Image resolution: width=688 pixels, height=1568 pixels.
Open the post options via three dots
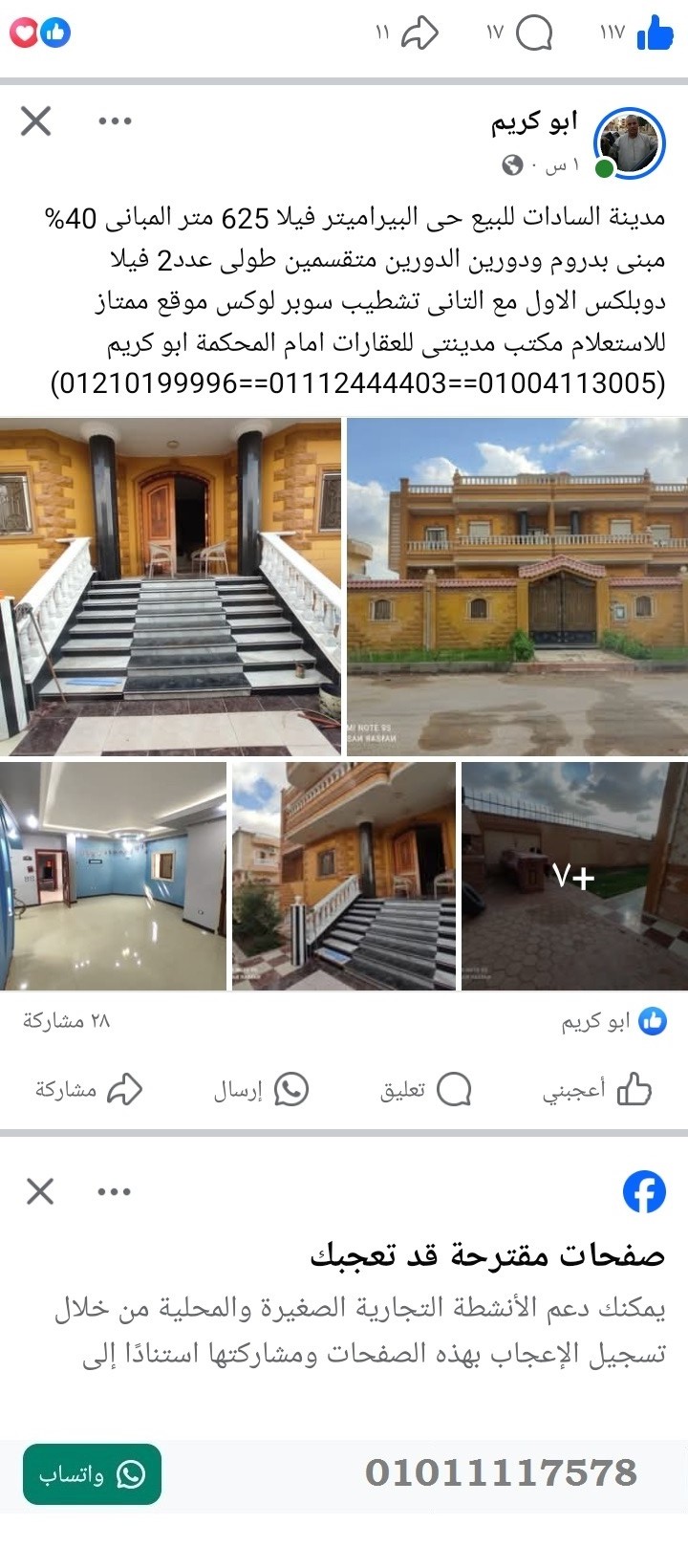pyautogui.click(x=117, y=121)
